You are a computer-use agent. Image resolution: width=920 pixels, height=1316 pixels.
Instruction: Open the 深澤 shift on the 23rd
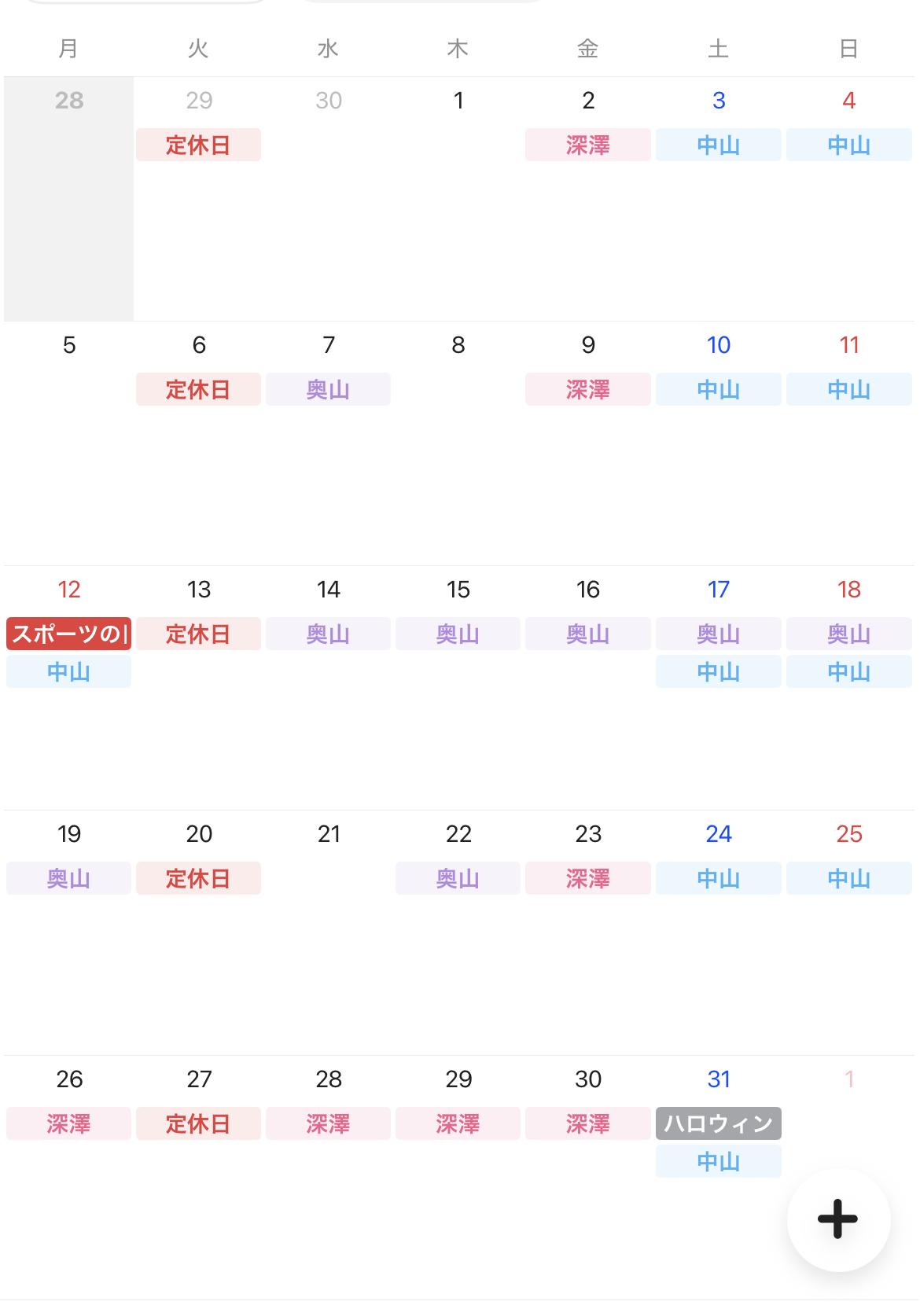(587, 878)
